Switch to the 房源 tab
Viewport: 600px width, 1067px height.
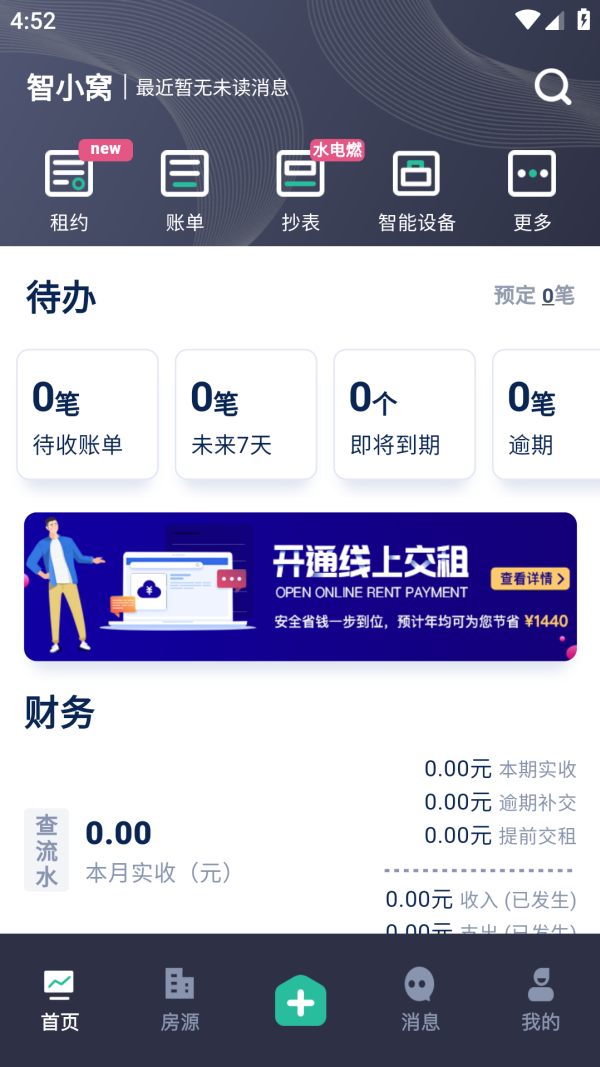(x=180, y=1001)
